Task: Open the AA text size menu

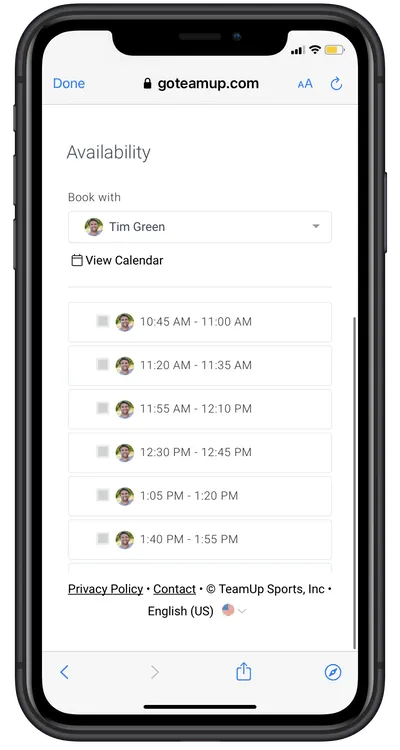Action: point(305,84)
